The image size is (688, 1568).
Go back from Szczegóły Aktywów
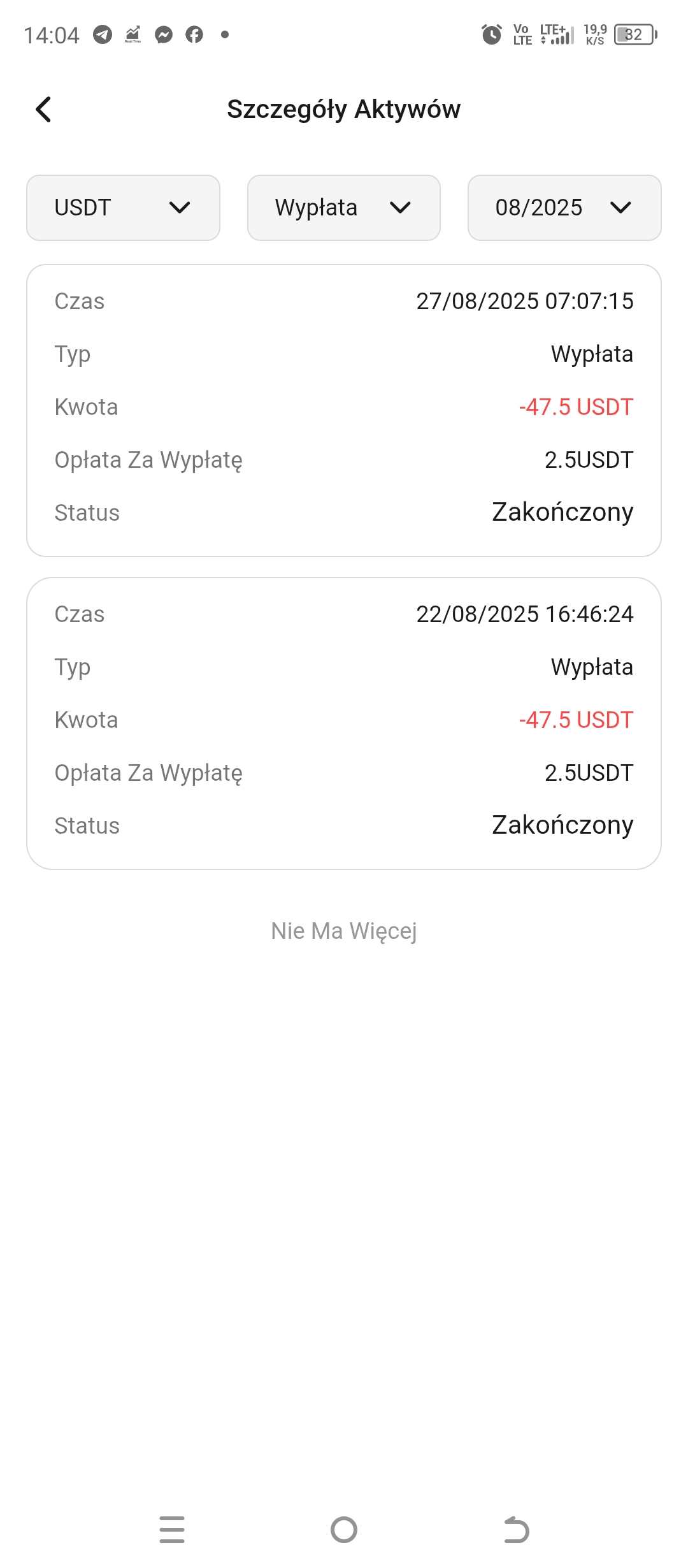coord(43,109)
